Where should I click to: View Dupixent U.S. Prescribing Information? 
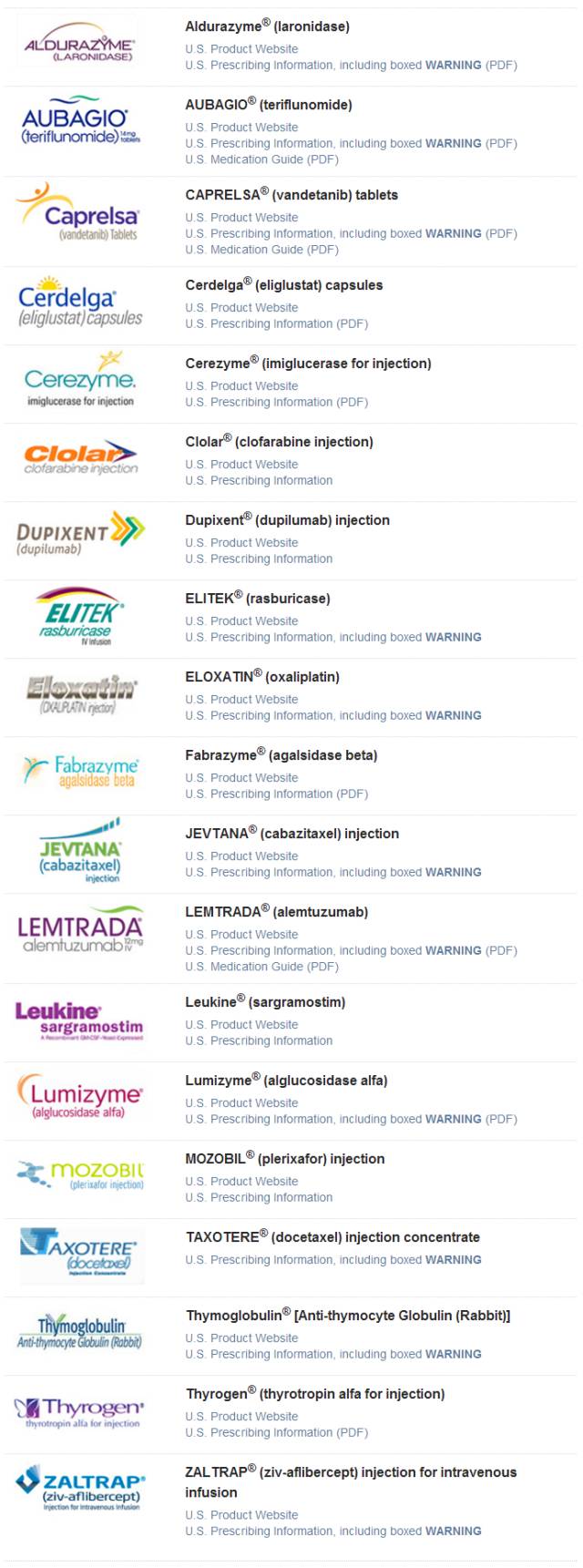259,559
